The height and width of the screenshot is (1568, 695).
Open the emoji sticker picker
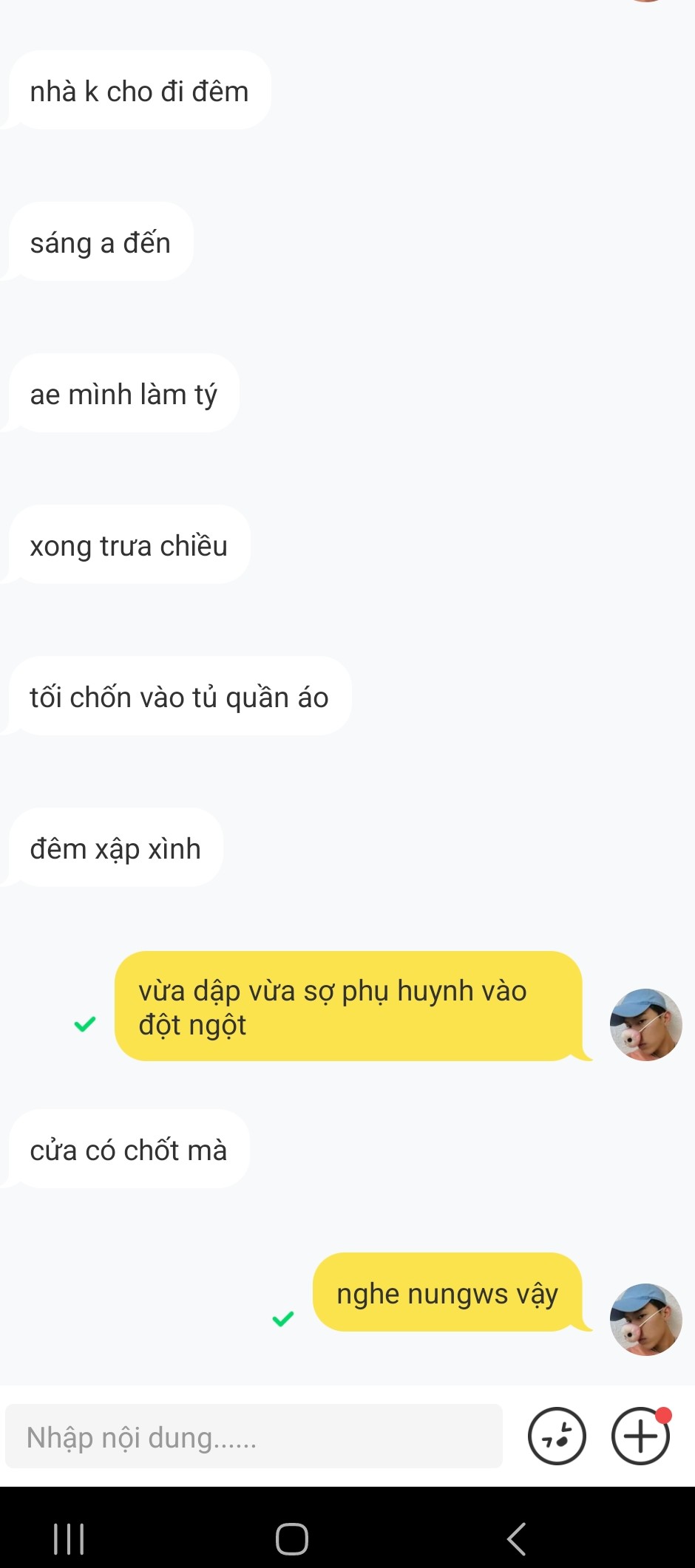pos(557,1436)
